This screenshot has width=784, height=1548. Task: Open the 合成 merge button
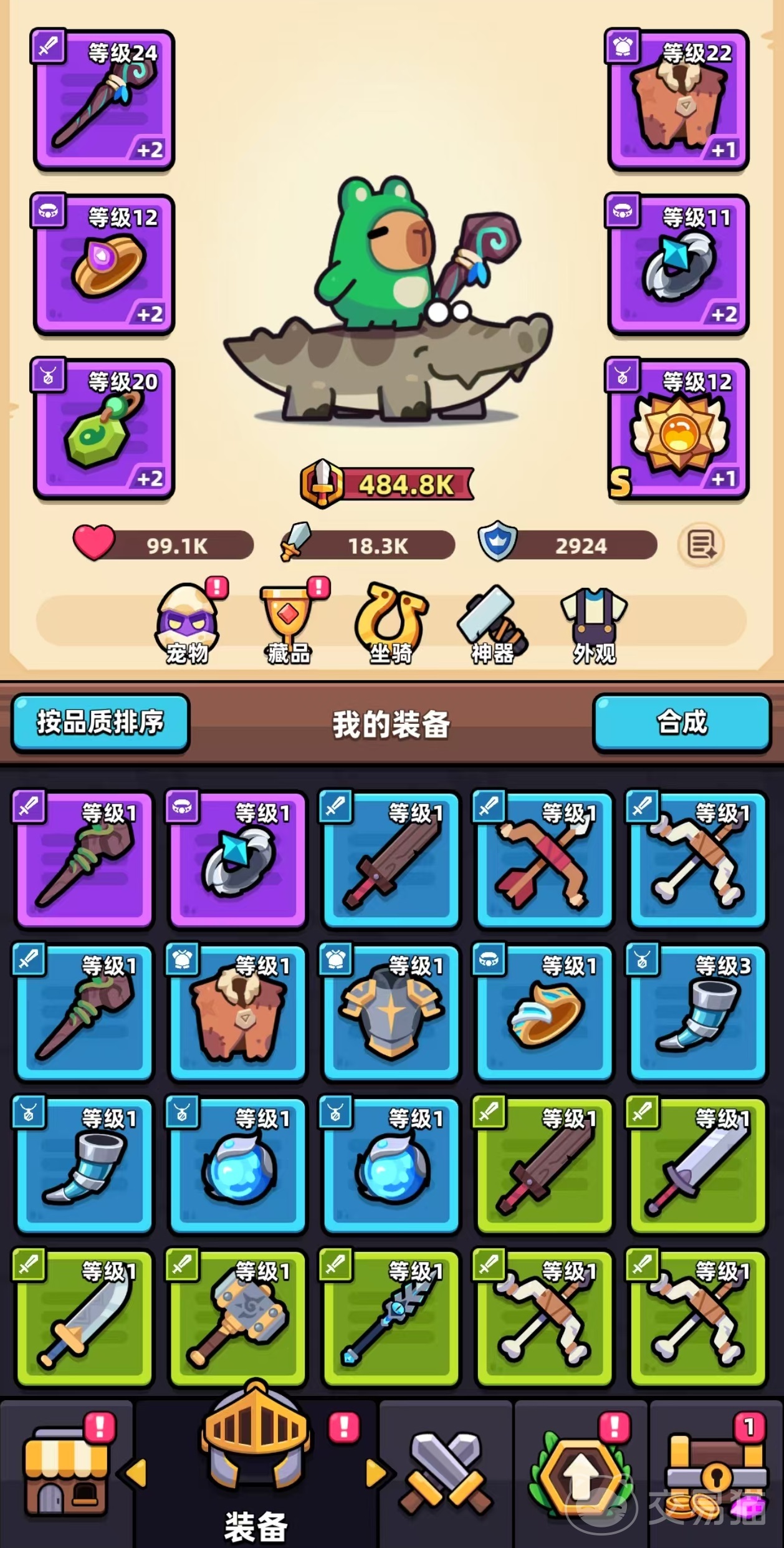(x=682, y=722)
